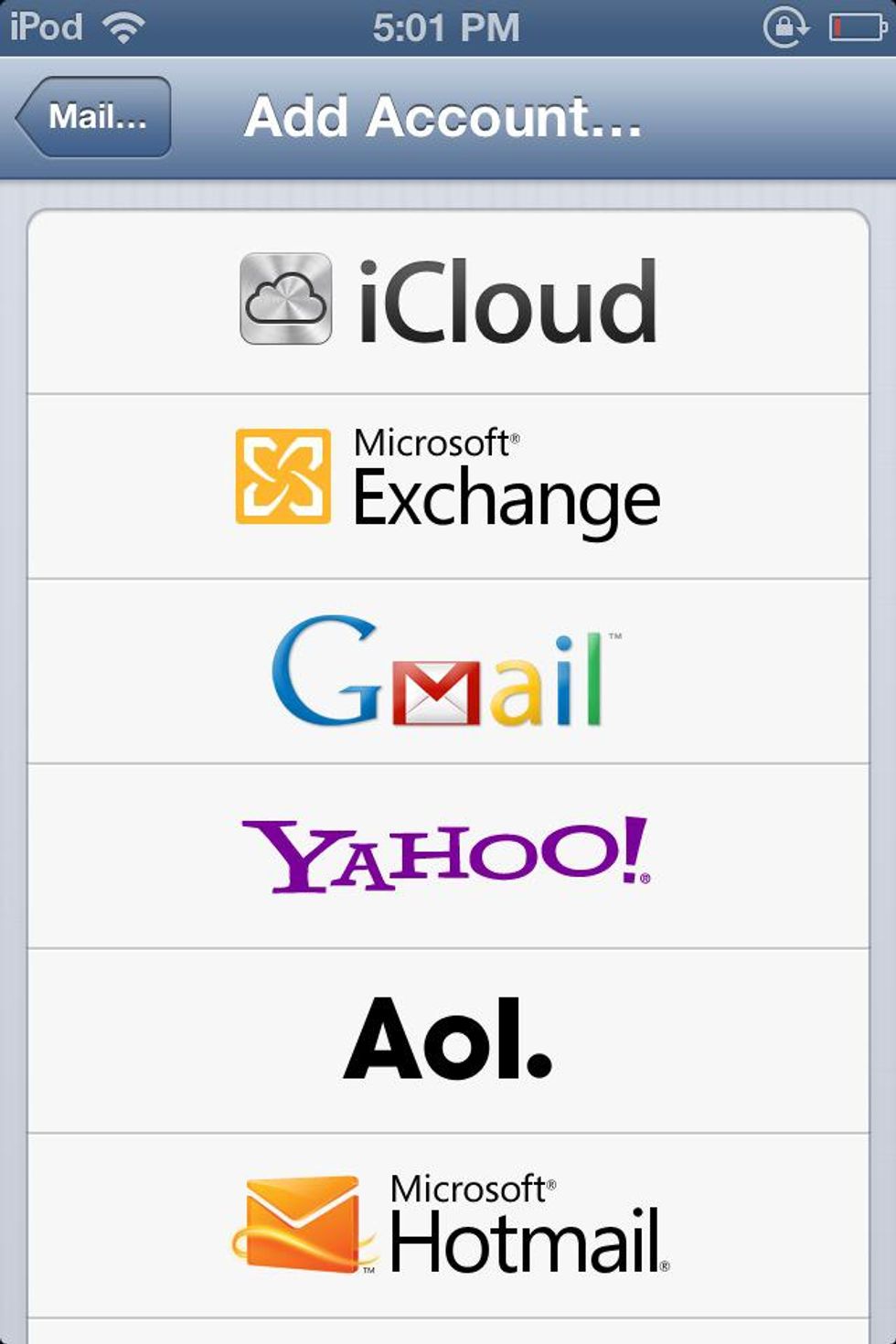Screen dimensions: 896x1344
Task: Add a Gmail account
Action: click(x=448, y=671)
